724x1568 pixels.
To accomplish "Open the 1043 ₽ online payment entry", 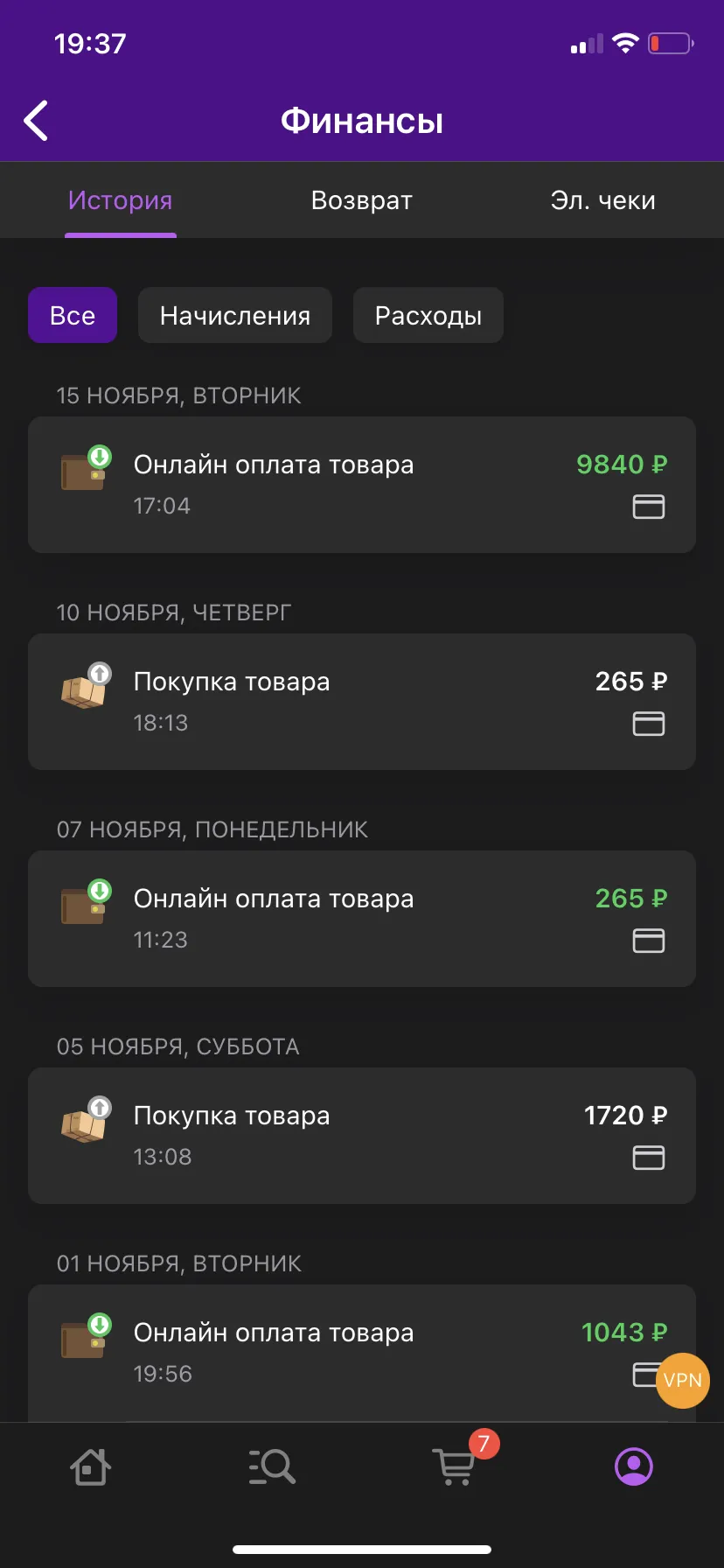I will [x=362, y=1353].
